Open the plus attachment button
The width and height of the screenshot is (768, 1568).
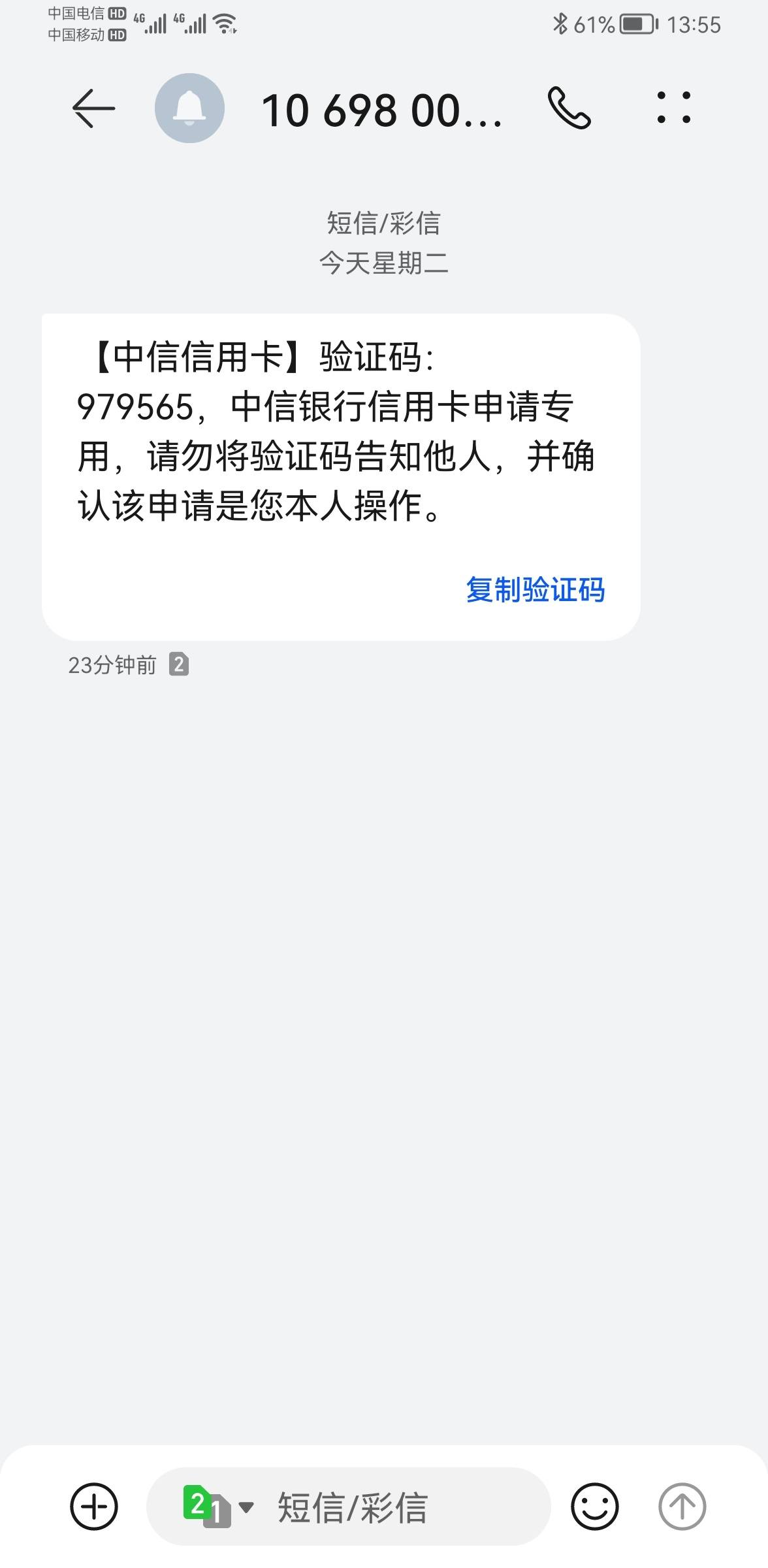[x=94, y=1507]
